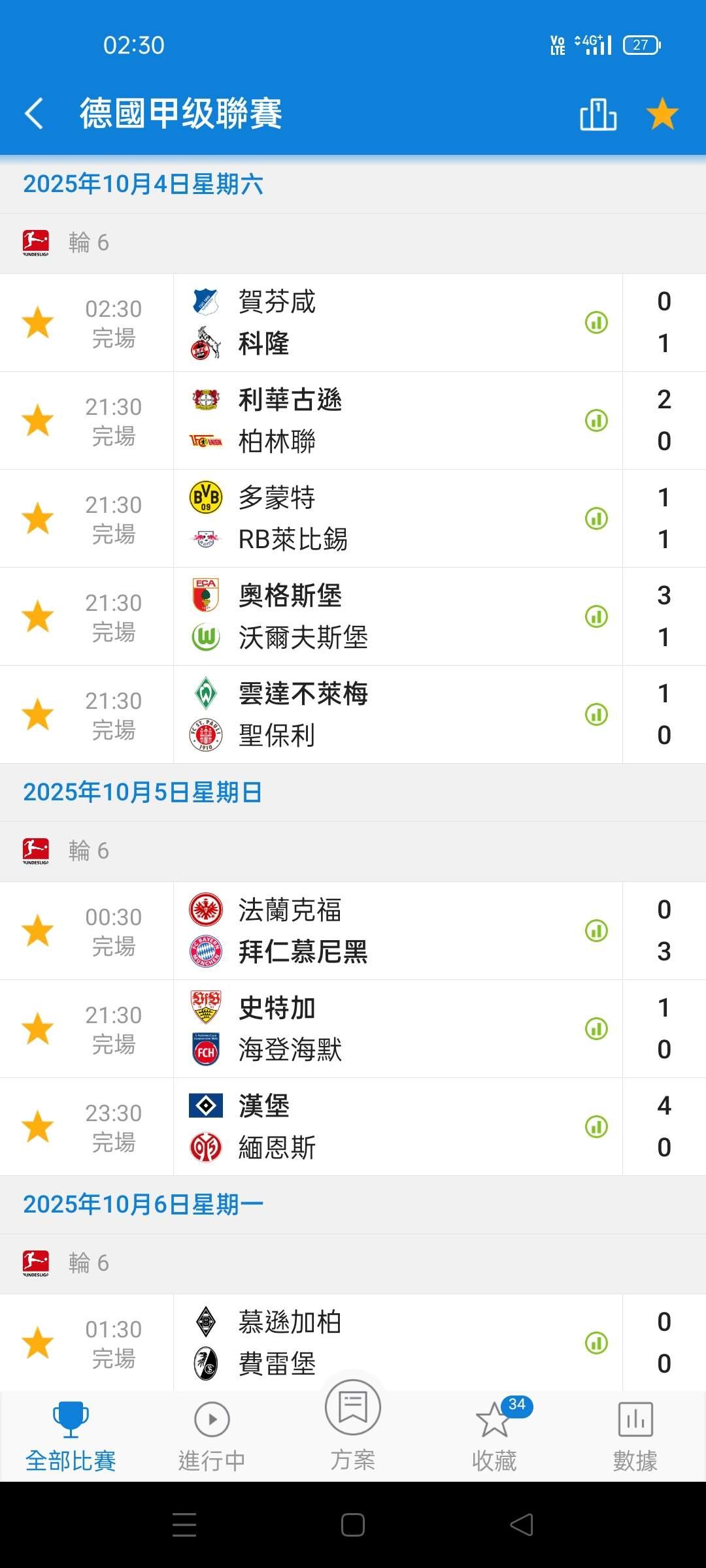View stats icon for 漢堡 vs 緬恩斯
The width and height of the screenshot is (706, 1568).
[596, 1127]
